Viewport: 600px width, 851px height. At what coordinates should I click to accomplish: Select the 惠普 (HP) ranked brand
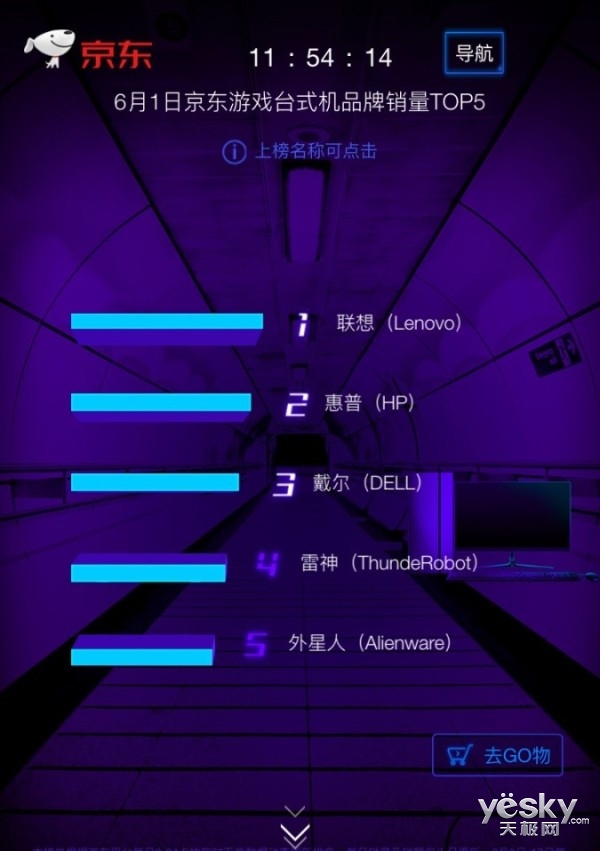(368, 403)
